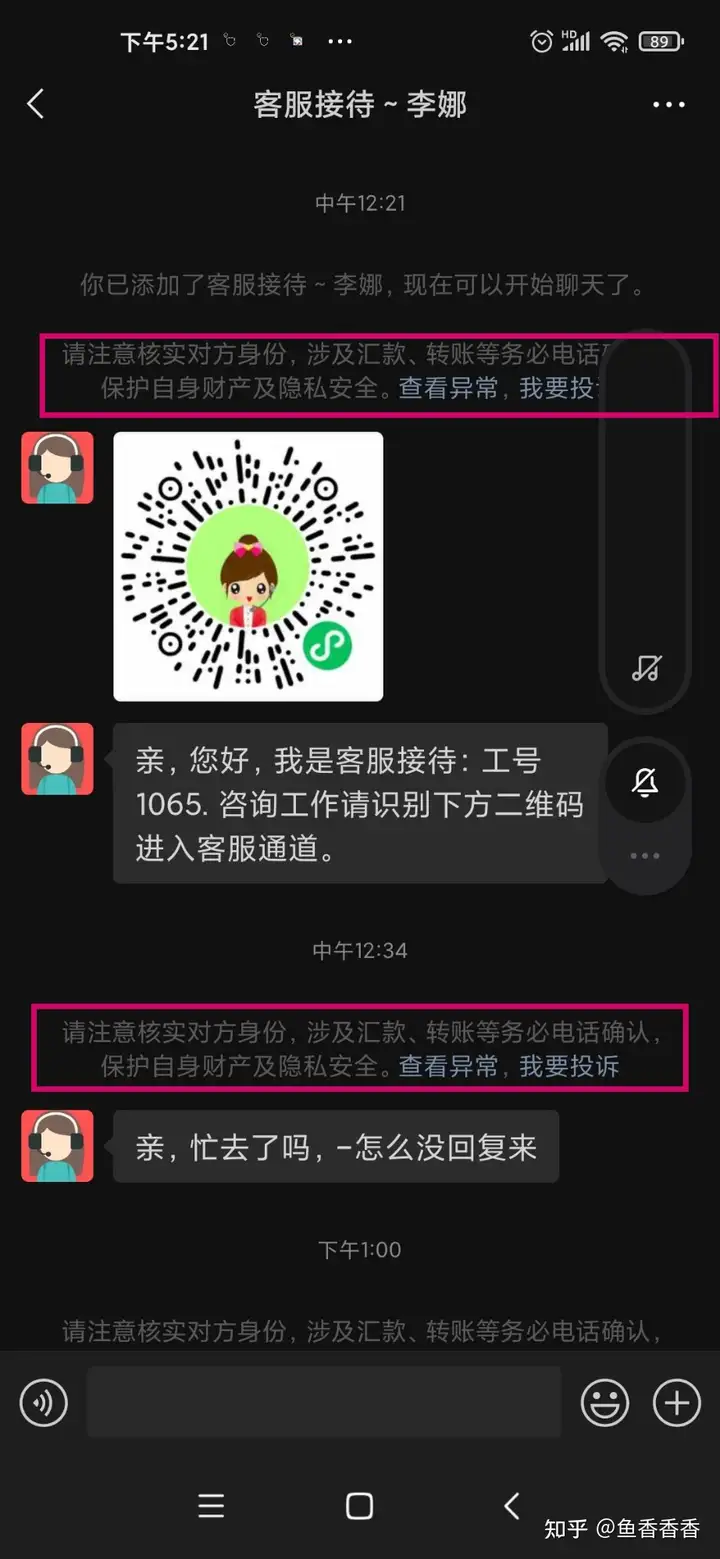The width and height of the screenshot is (720, 1559).
Task: Open the image message in the chat
Action: coord(248,566)
